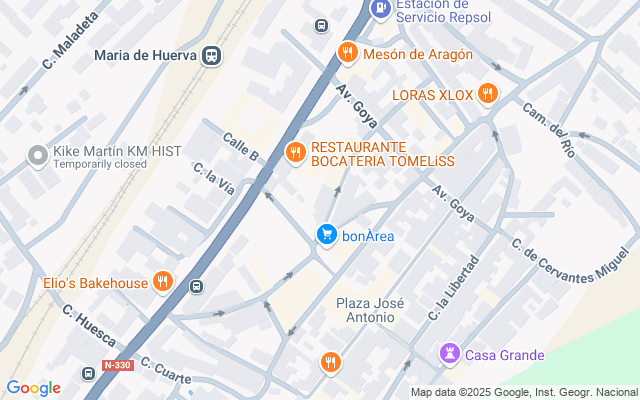Select the unnamed restaurant pin below Plaza José Antonio
Viewport: 640px width, 400px height.
[331, 362]
